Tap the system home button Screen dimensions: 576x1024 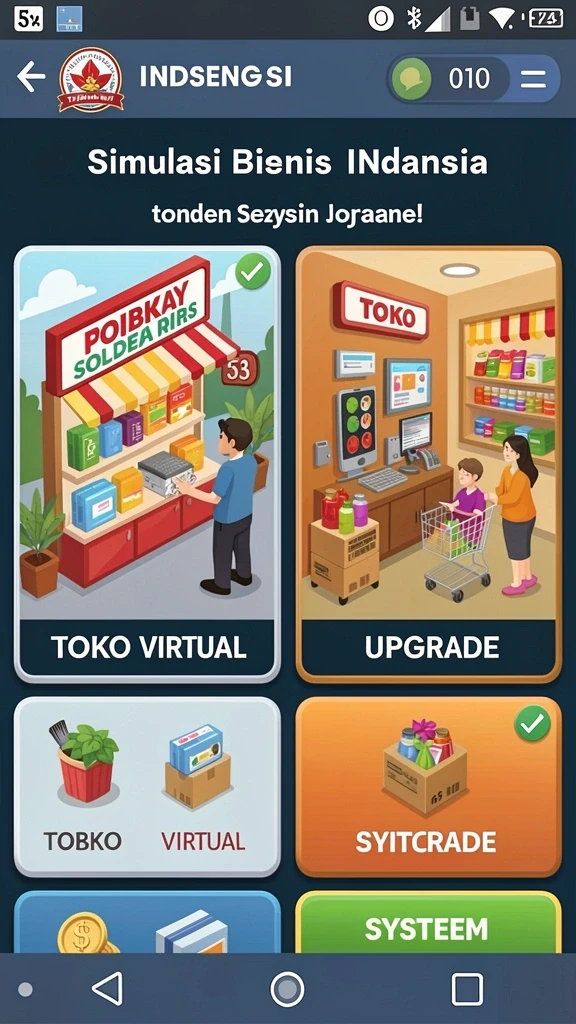(x=287, y=989)
